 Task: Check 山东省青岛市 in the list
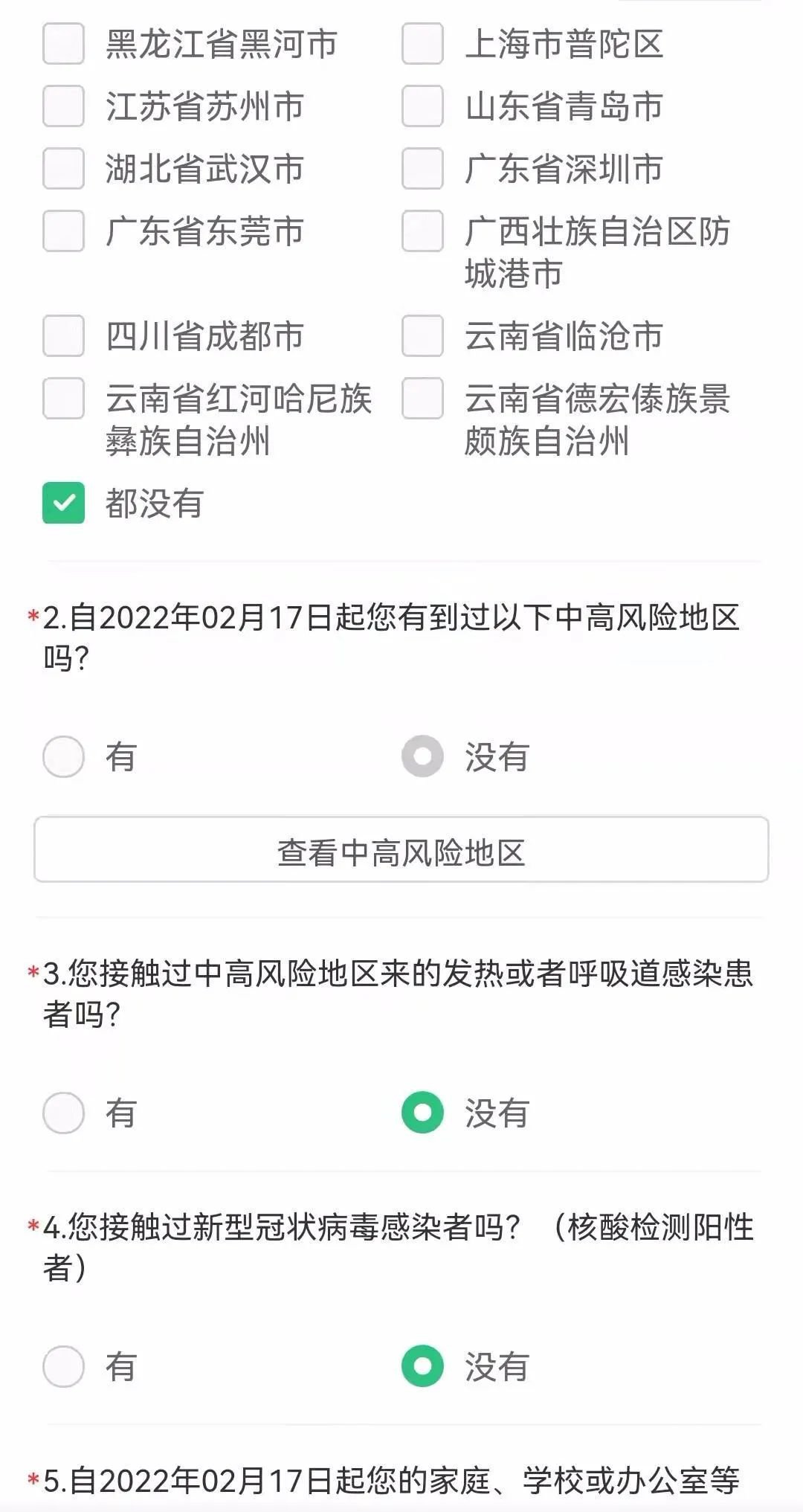(422, 106)
